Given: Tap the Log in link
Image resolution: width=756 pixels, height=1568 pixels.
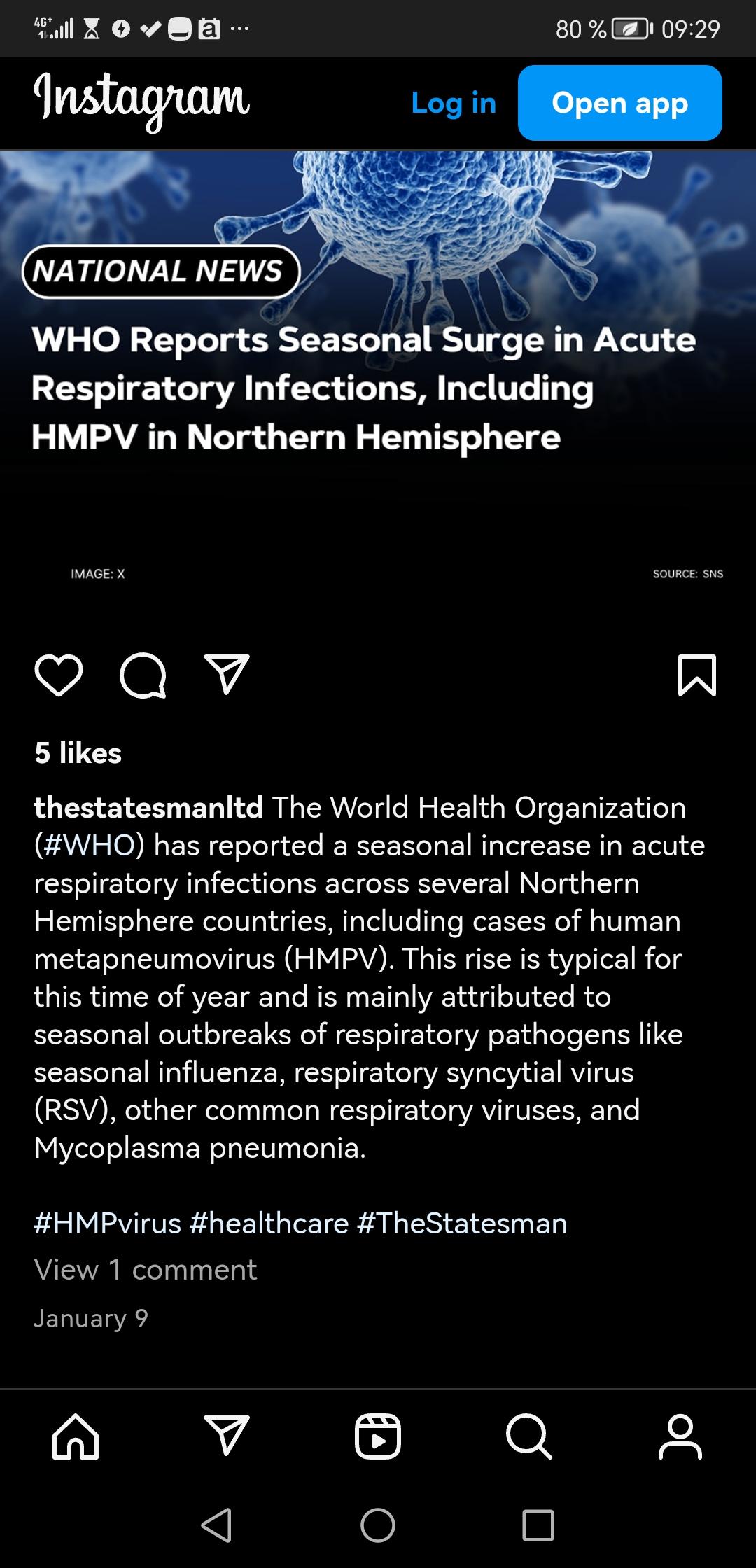Looking at the screenshot, I should pyautogui.click(x=454, y=103).
